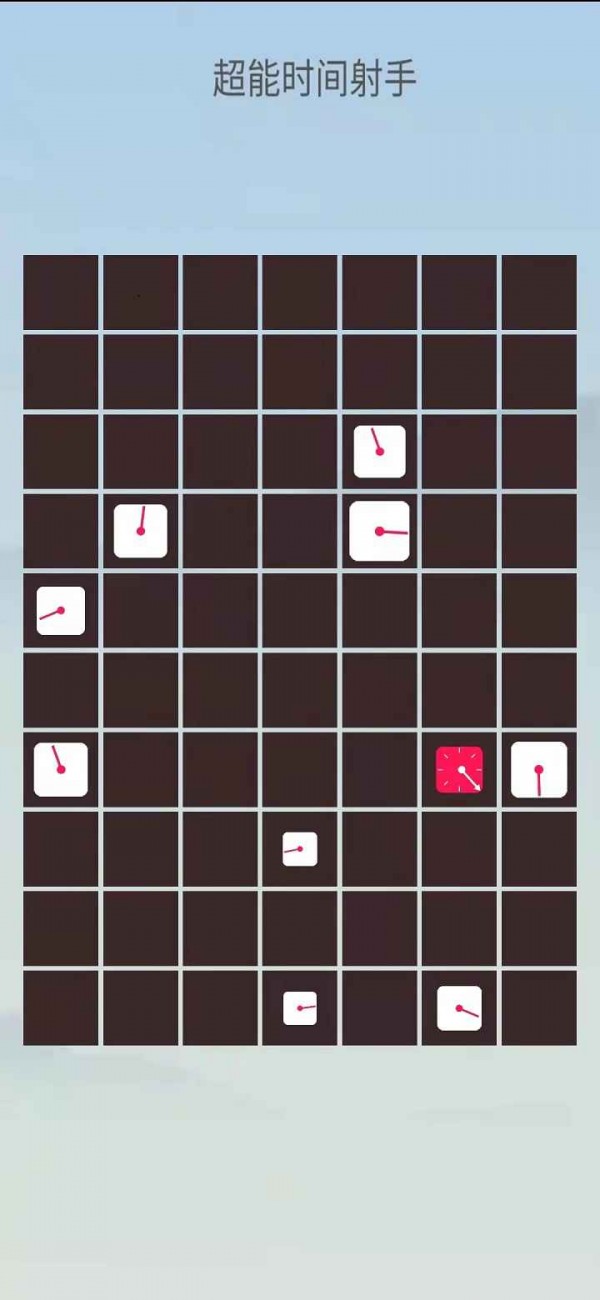The width and height of the screenshot is (600, 1300).
Task: Tap white clock with hand pointing straight down
Action: pos(539,770)
